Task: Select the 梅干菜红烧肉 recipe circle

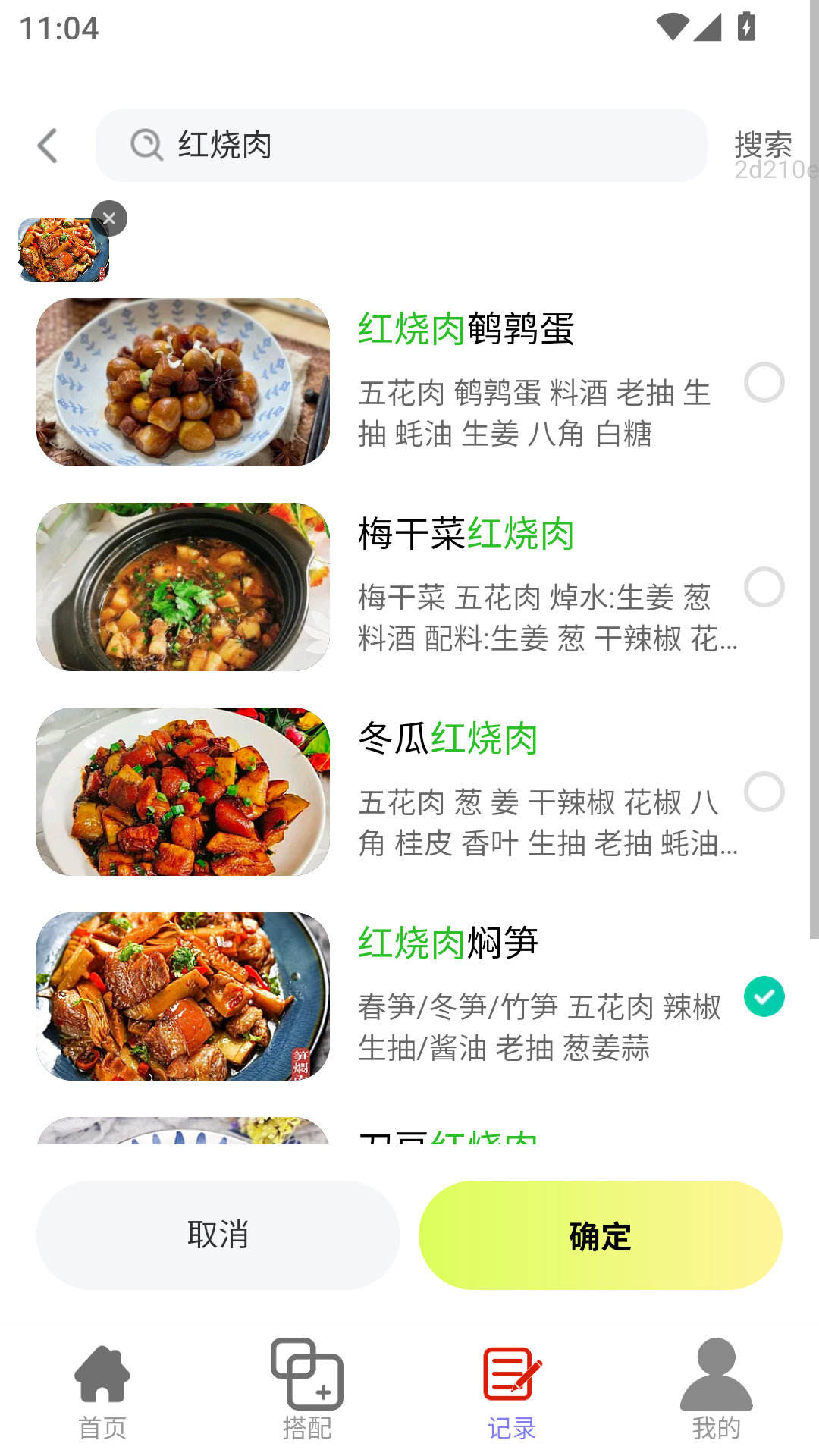Action: (764, 588)
